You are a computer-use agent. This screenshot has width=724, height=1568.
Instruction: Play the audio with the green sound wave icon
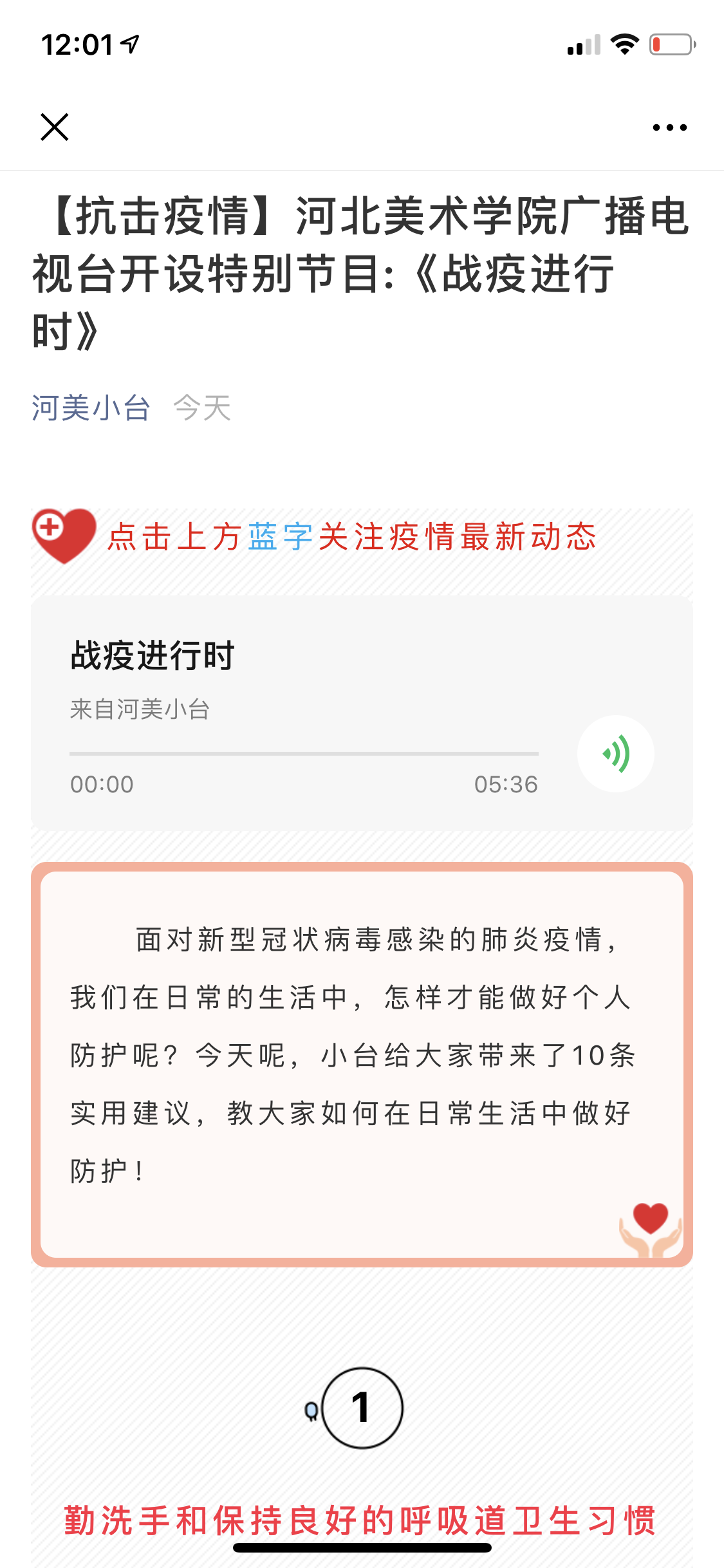(615, 753)
